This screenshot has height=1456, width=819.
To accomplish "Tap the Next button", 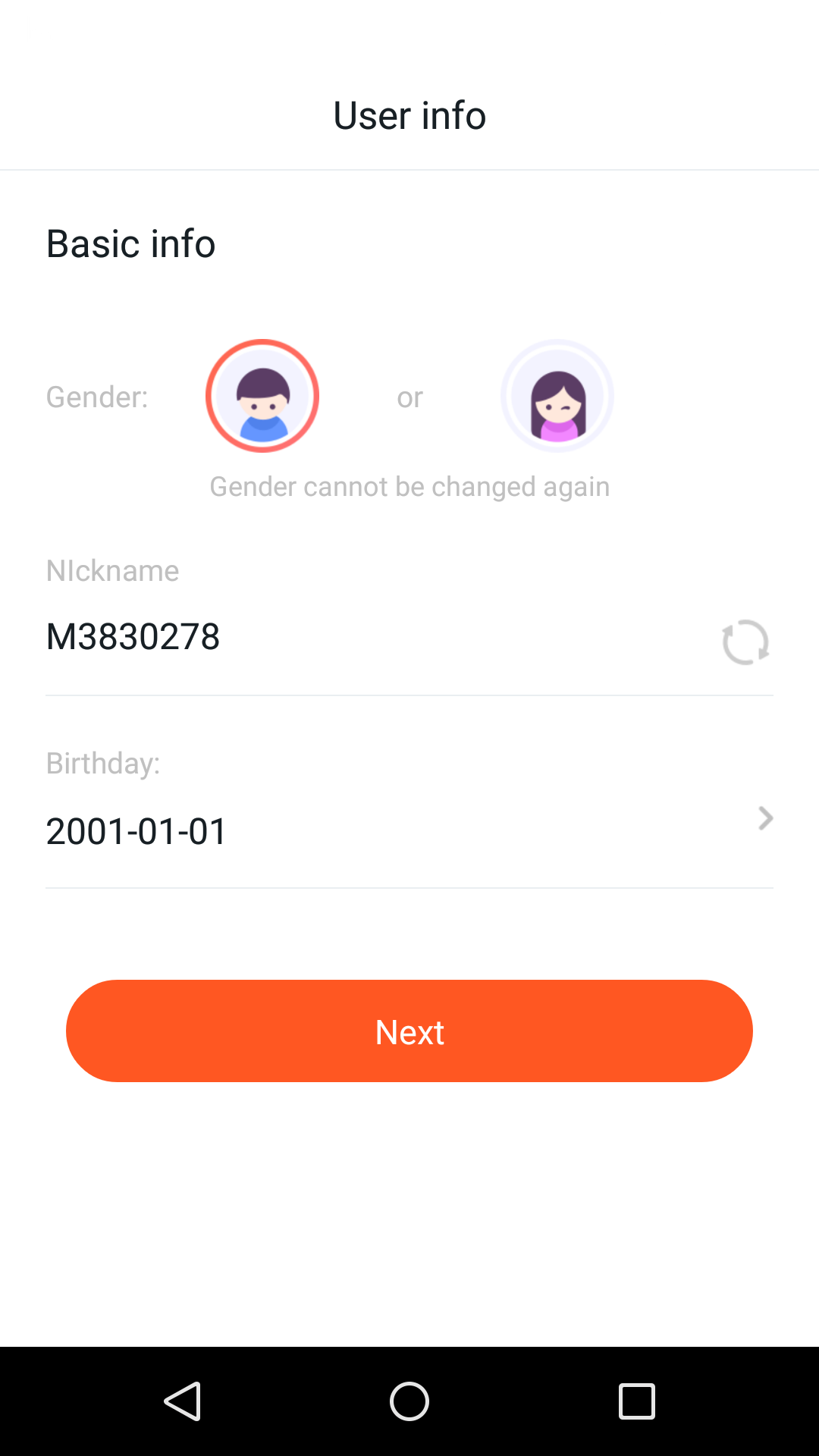I will coord(409,1031).
